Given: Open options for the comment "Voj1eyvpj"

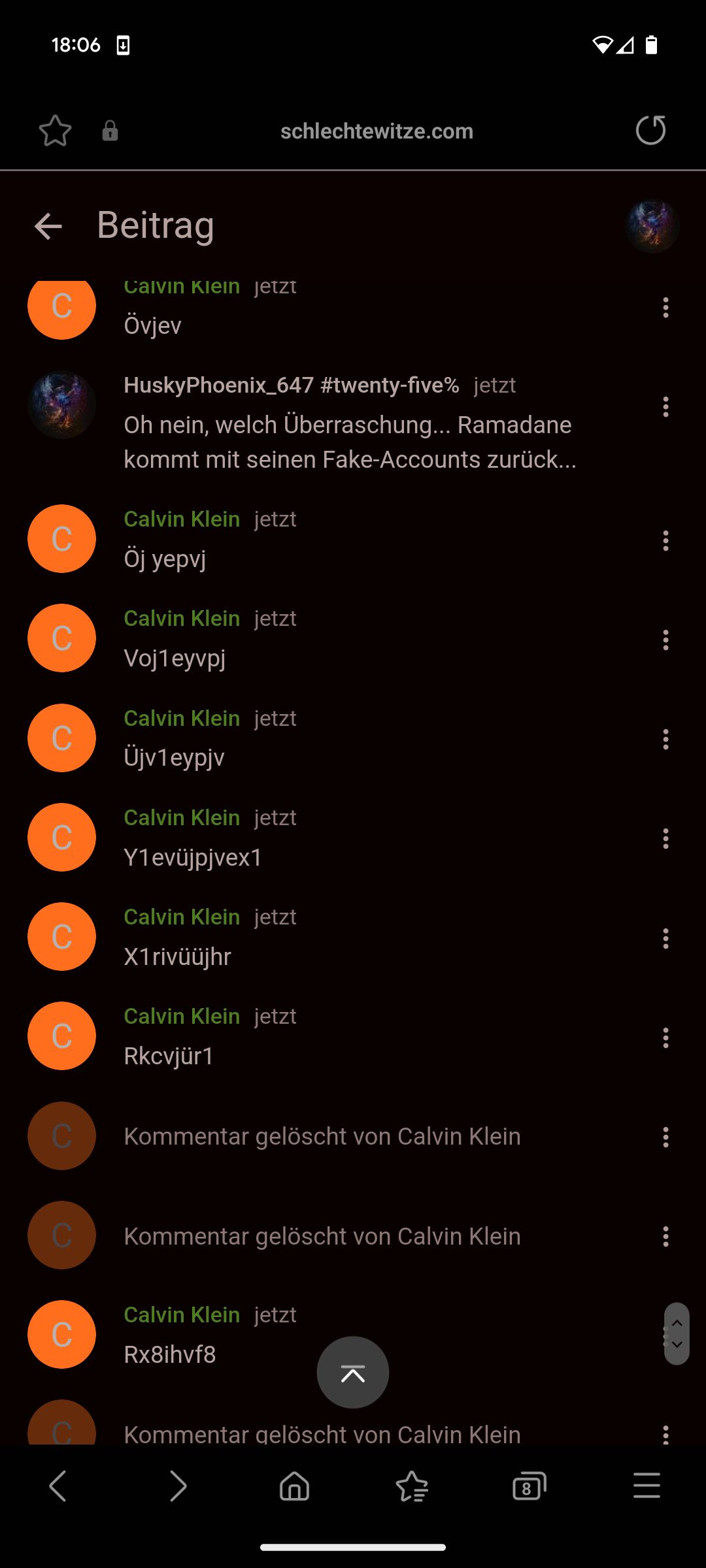Looking at the screenshot, I should pyautogui.click(x=665, y=640).
